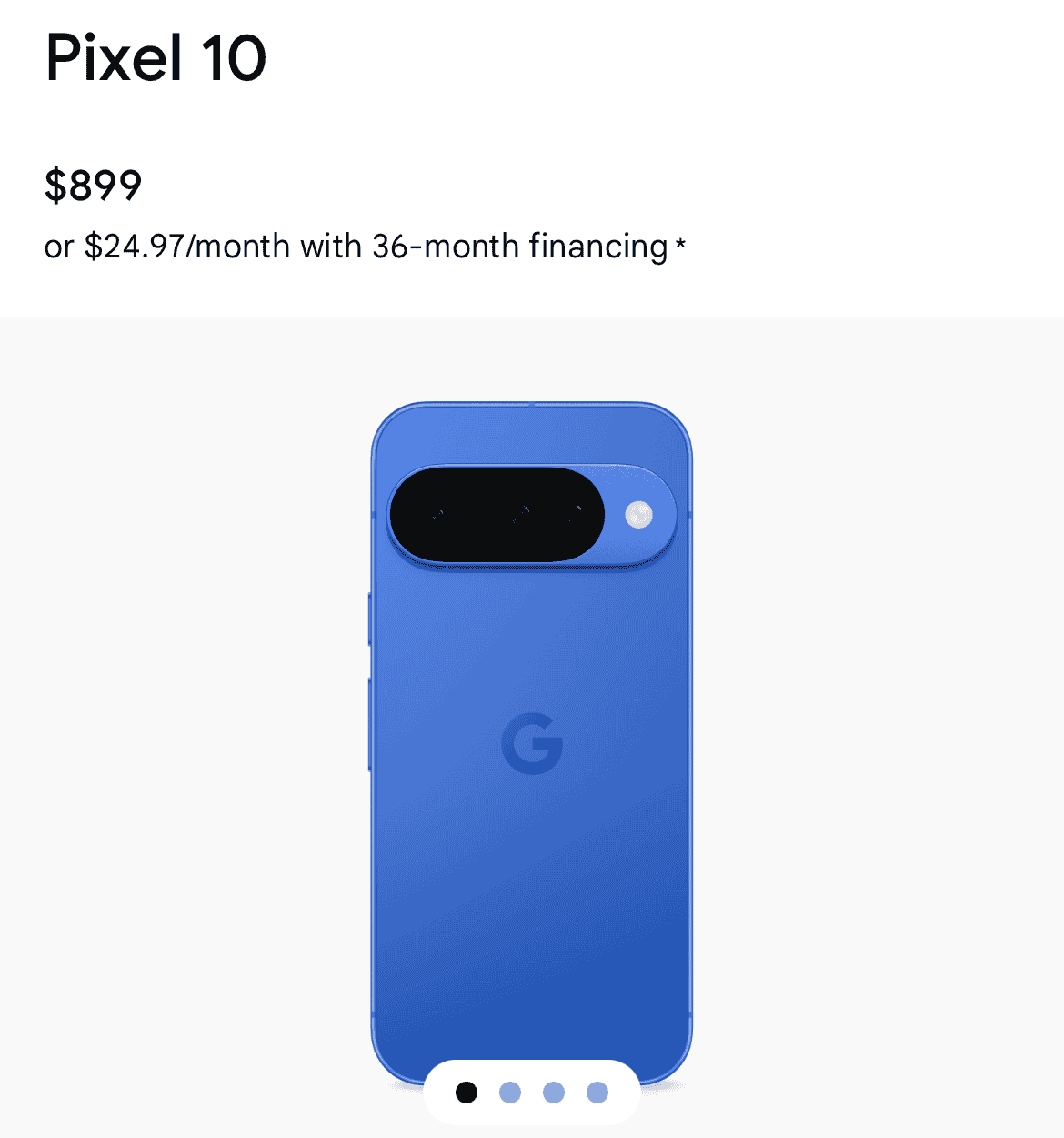Tap the active black carousel dot

point(467,1093)
